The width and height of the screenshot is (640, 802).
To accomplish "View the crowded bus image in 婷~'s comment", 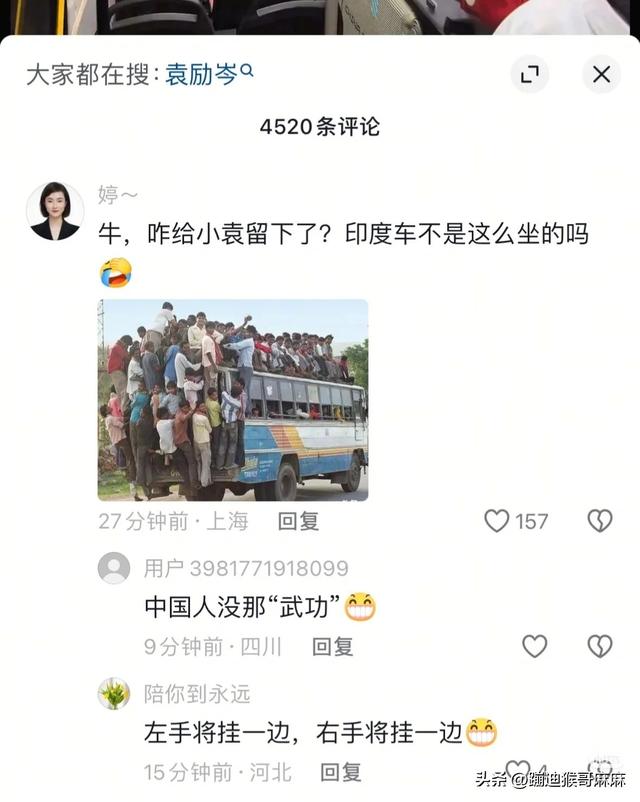I will click(x=233, y=400).
